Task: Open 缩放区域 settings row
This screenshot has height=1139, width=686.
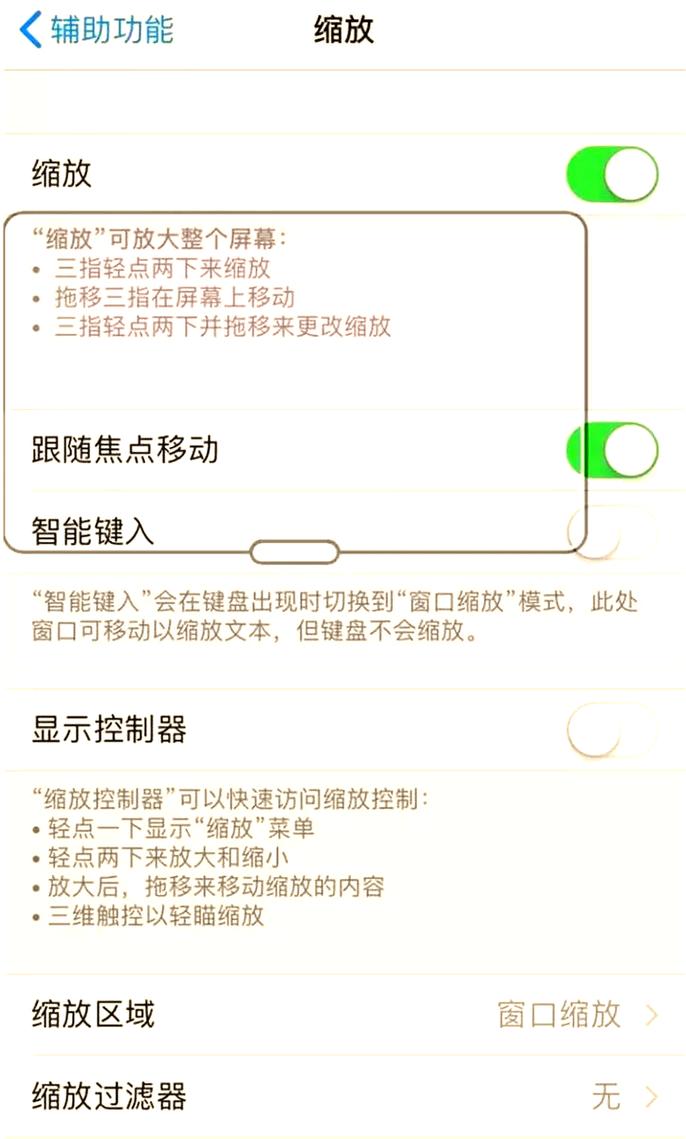Action: 343,1015
